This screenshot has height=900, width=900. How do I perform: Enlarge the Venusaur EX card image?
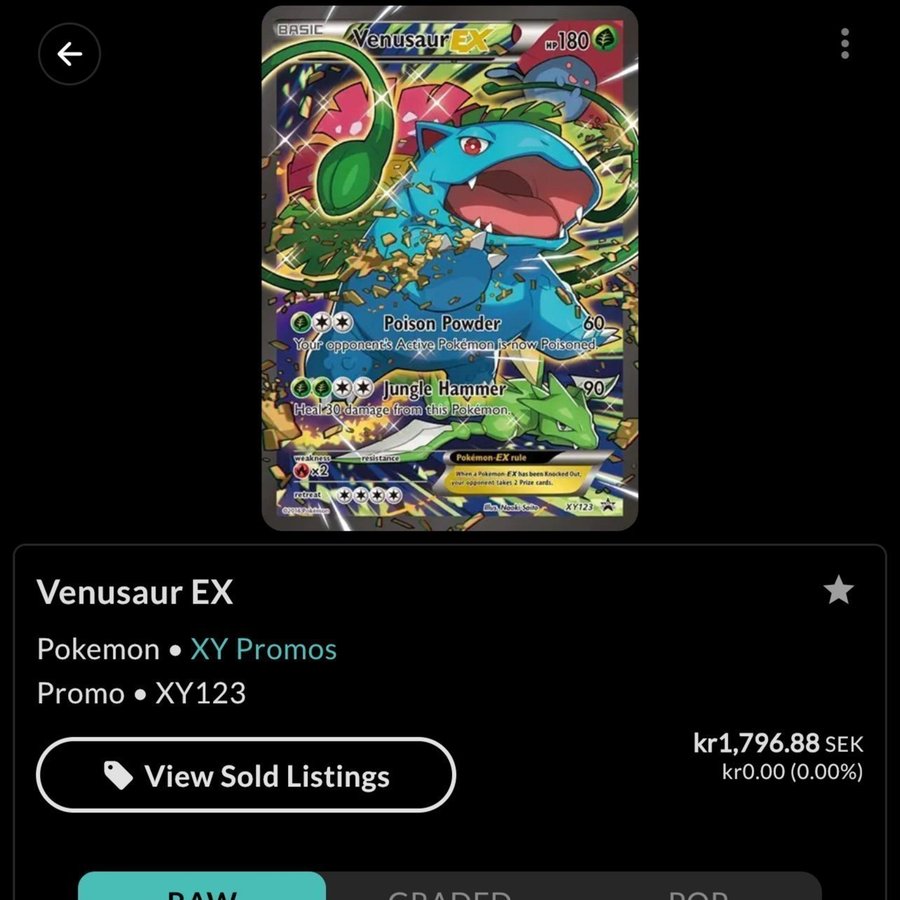449,268
